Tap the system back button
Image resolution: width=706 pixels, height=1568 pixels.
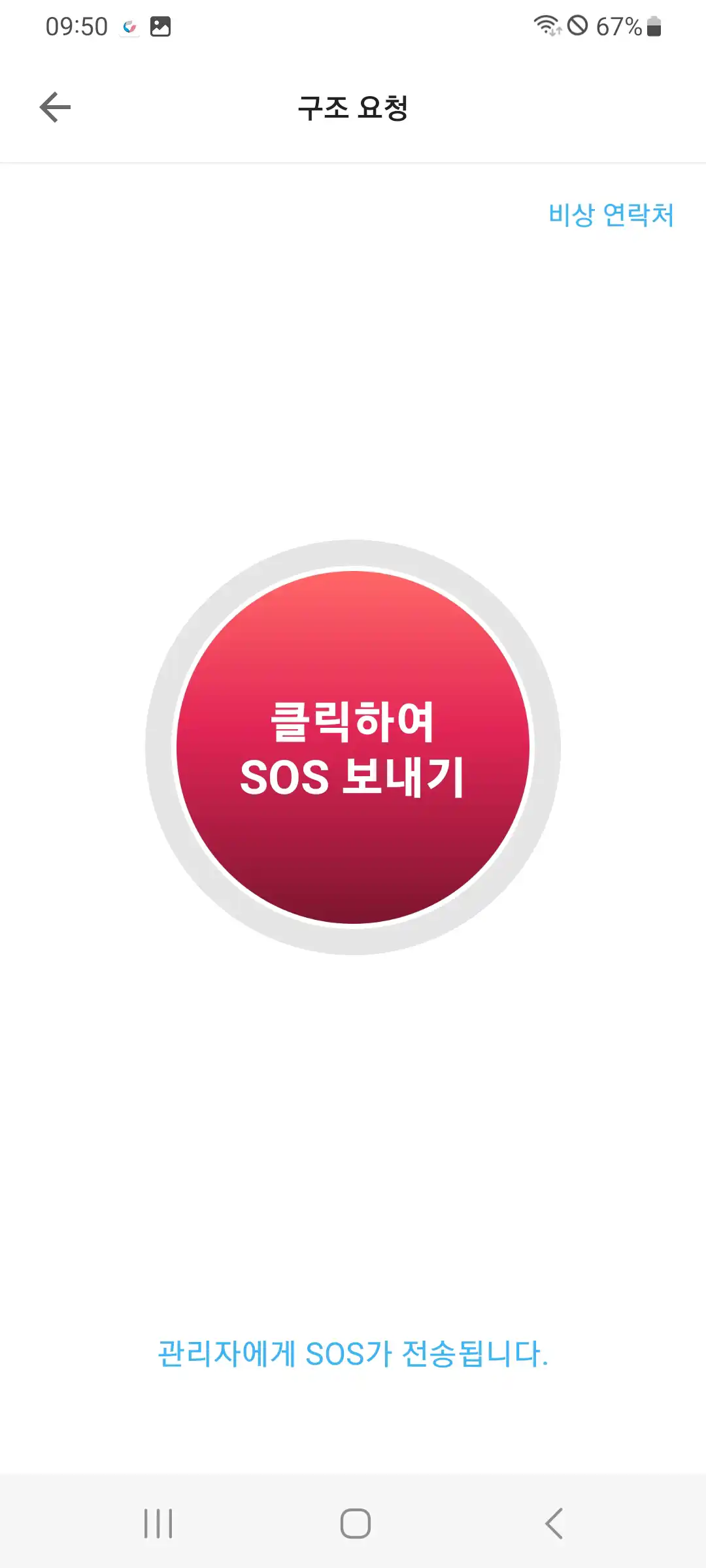coord(554,1524)
